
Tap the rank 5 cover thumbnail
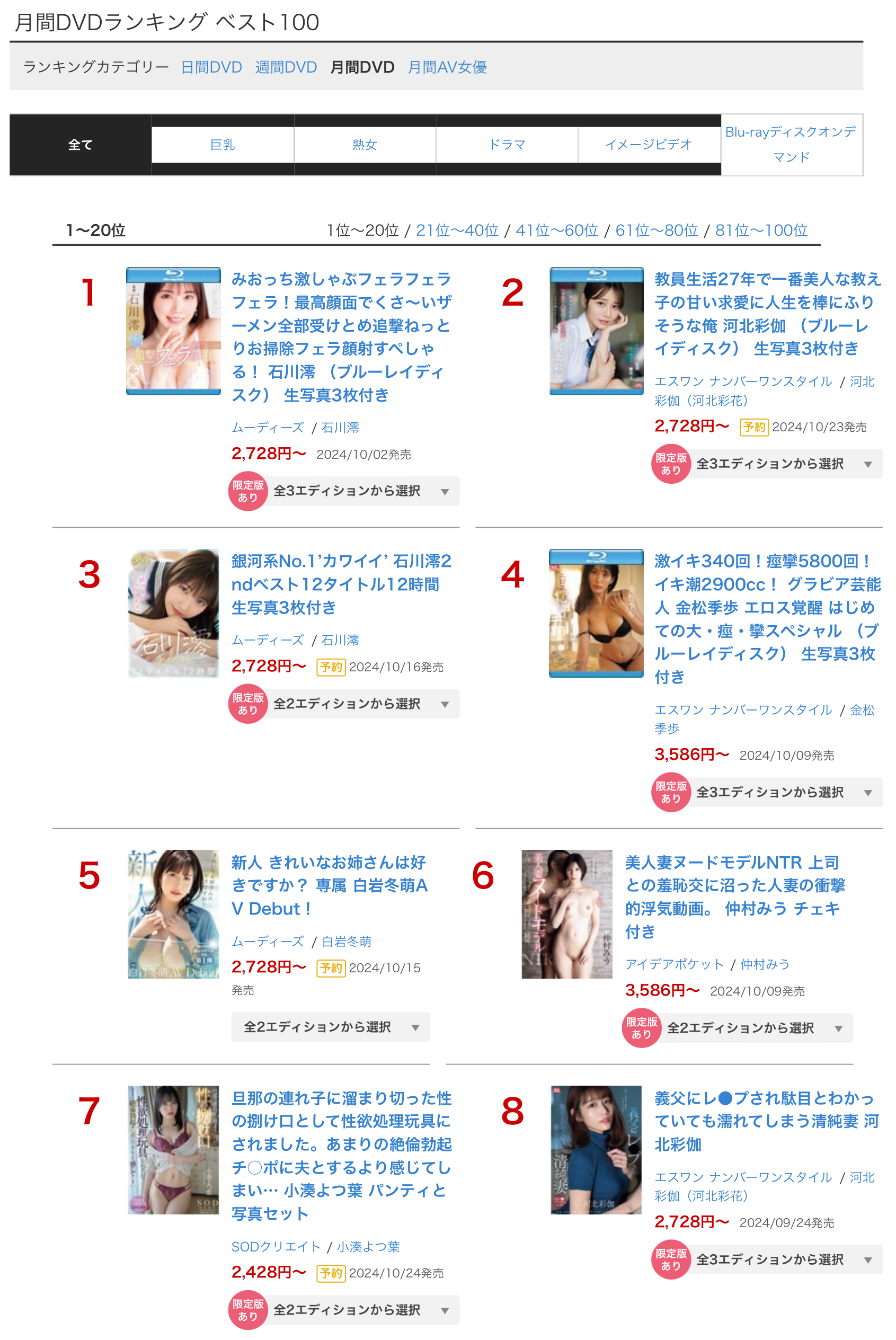173,913
